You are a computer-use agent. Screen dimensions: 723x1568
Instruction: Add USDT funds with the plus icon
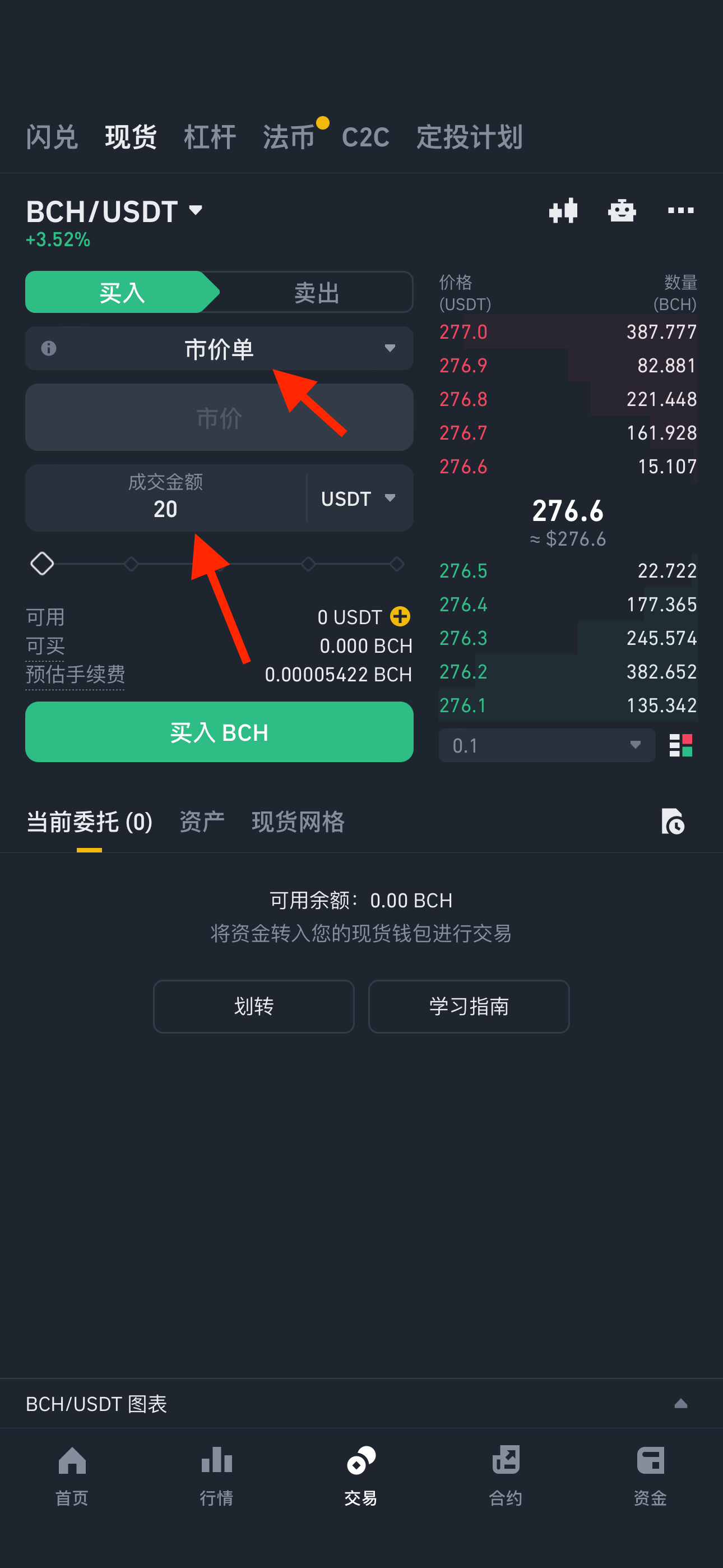click(x=400, y=617)
